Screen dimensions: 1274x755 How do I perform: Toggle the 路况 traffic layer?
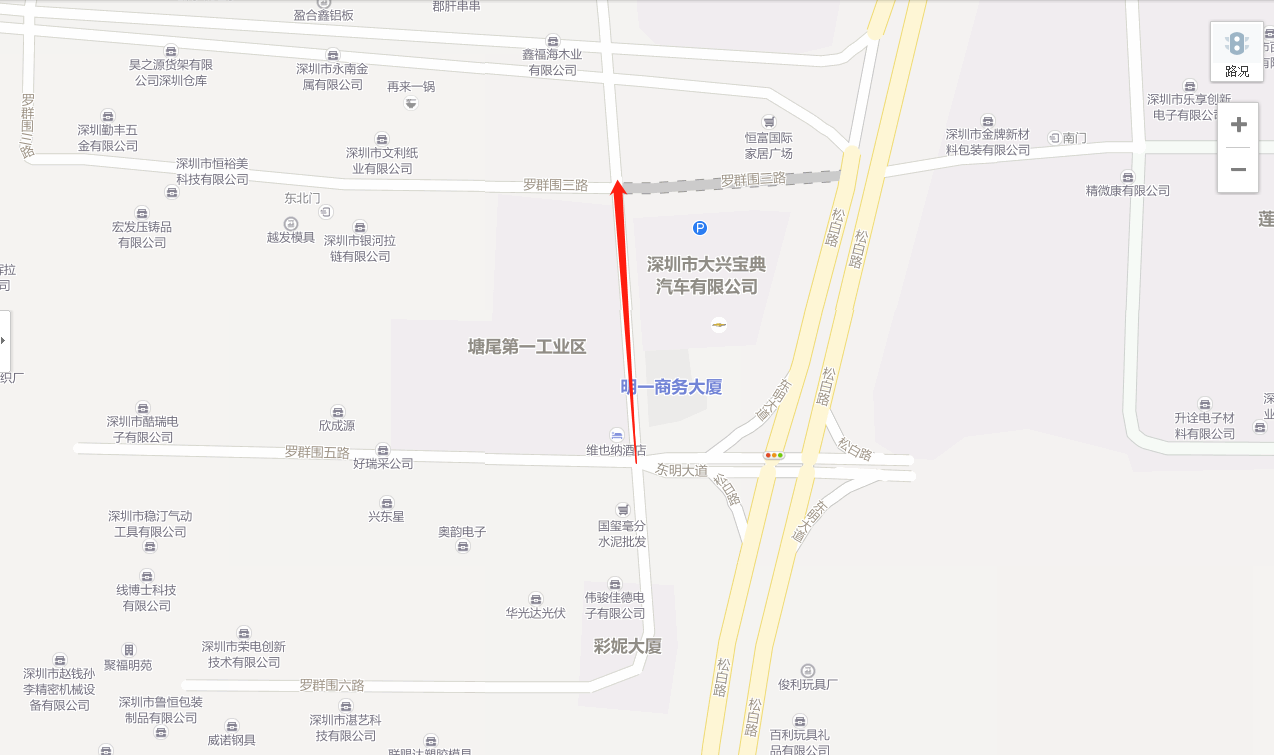point(1237,53)
